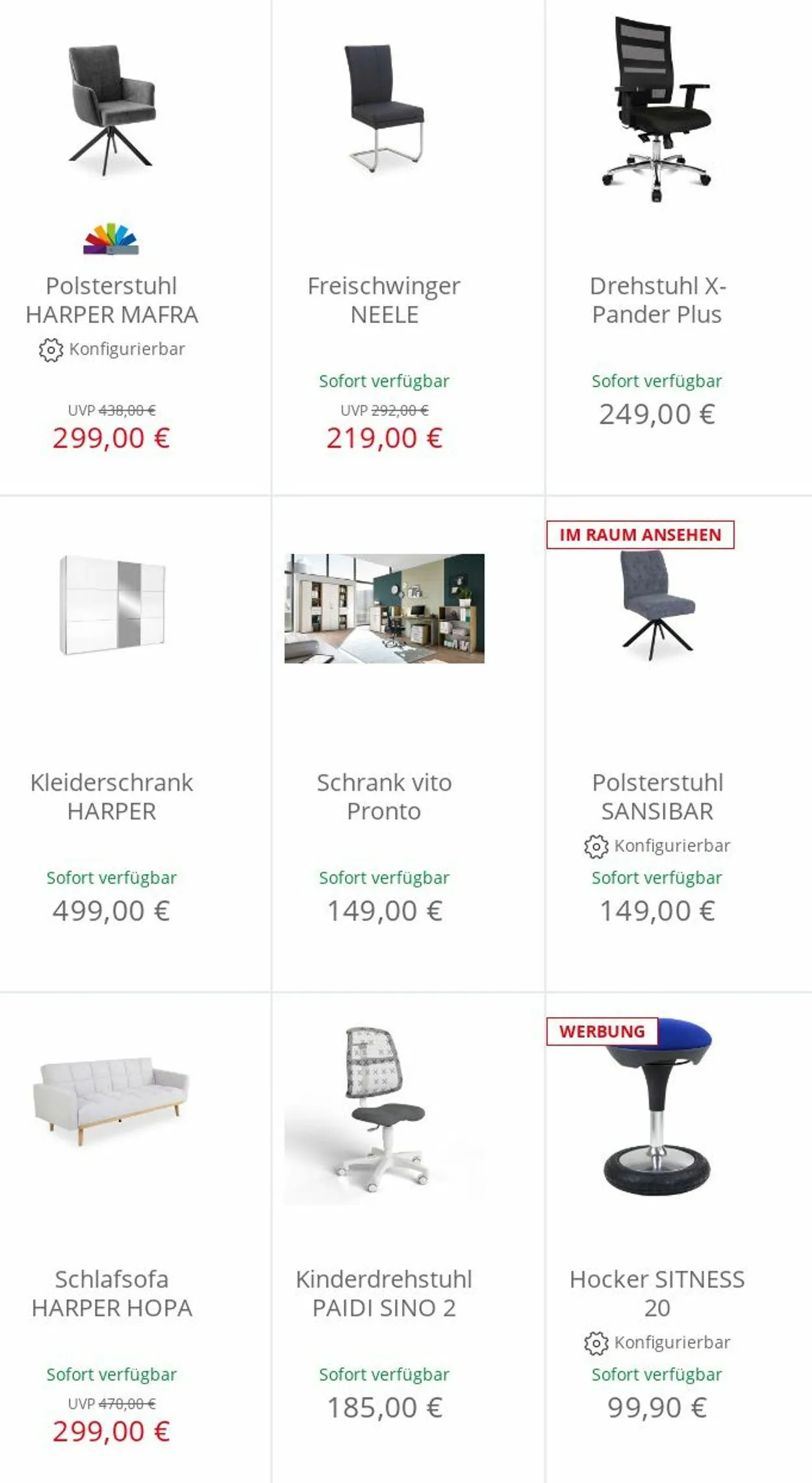This screenshot has width=812, height=1483.
Task: Open the Polsterstuhl HARPER MAFRA product
Action: tap(112, 300)
